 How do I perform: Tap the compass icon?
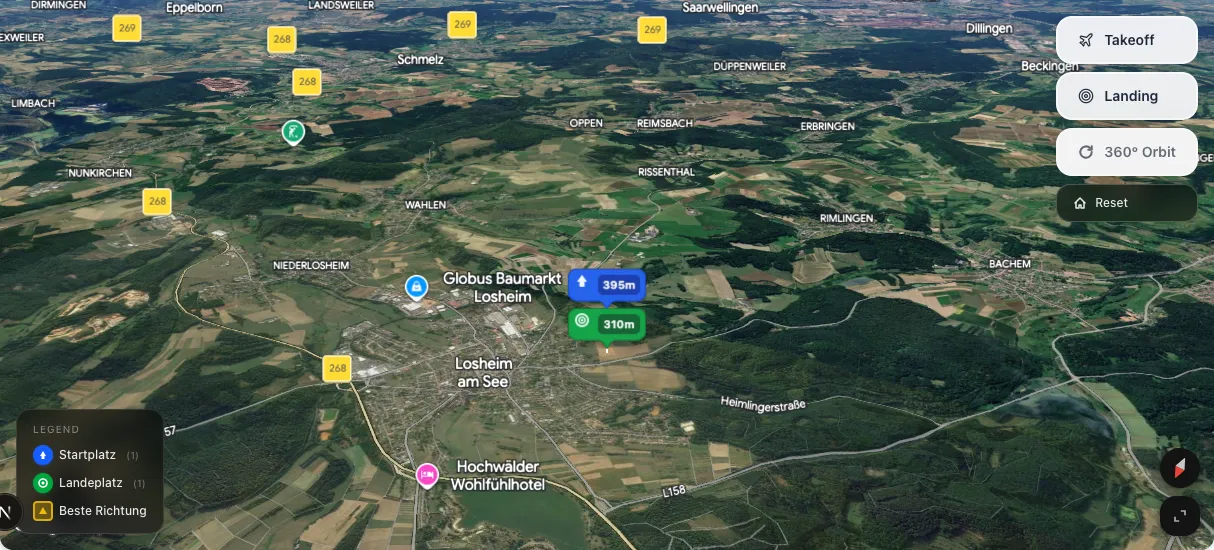tap(1179, 467)
